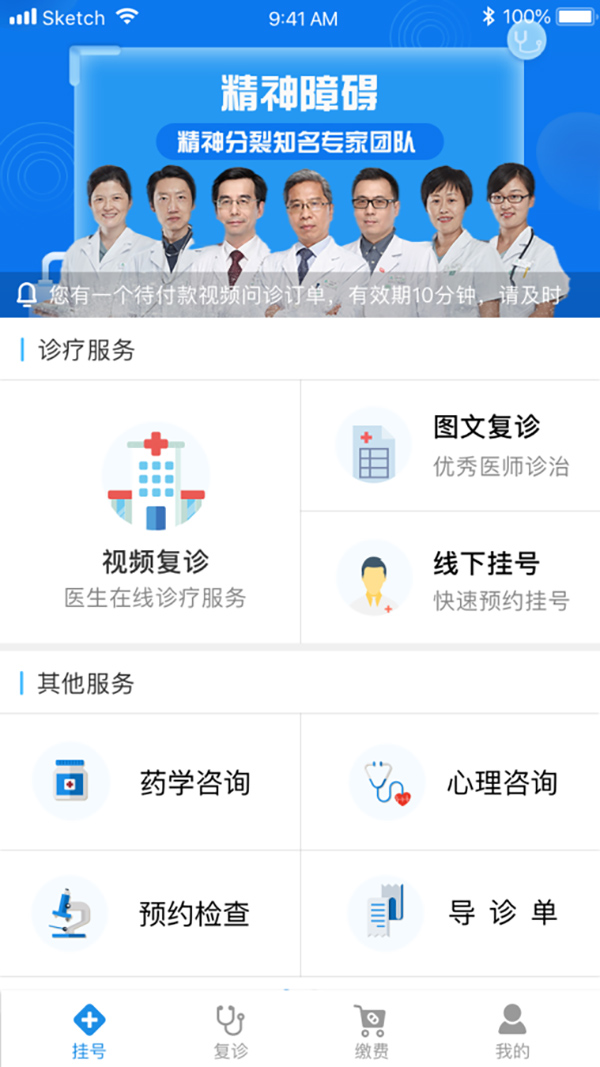Select 线下挂号 offline registration

click(x=450, y=578)
